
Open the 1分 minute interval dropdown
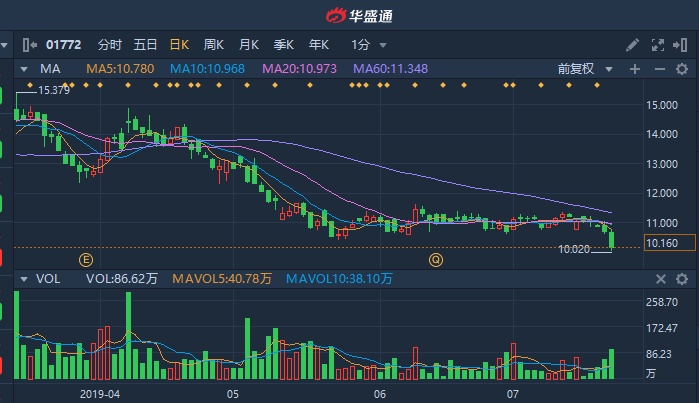pos(368,45)
